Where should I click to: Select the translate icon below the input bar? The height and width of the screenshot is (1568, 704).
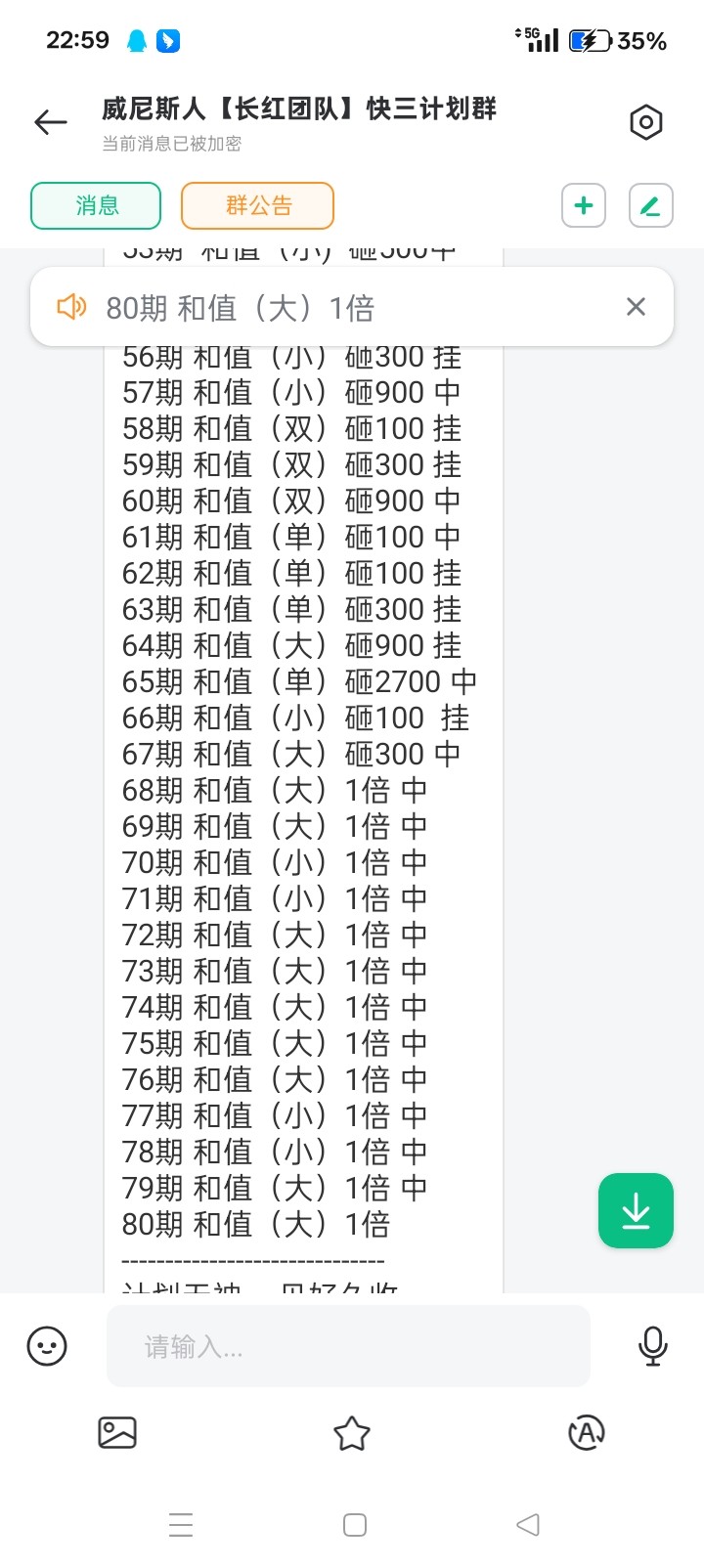point(587,1433)
